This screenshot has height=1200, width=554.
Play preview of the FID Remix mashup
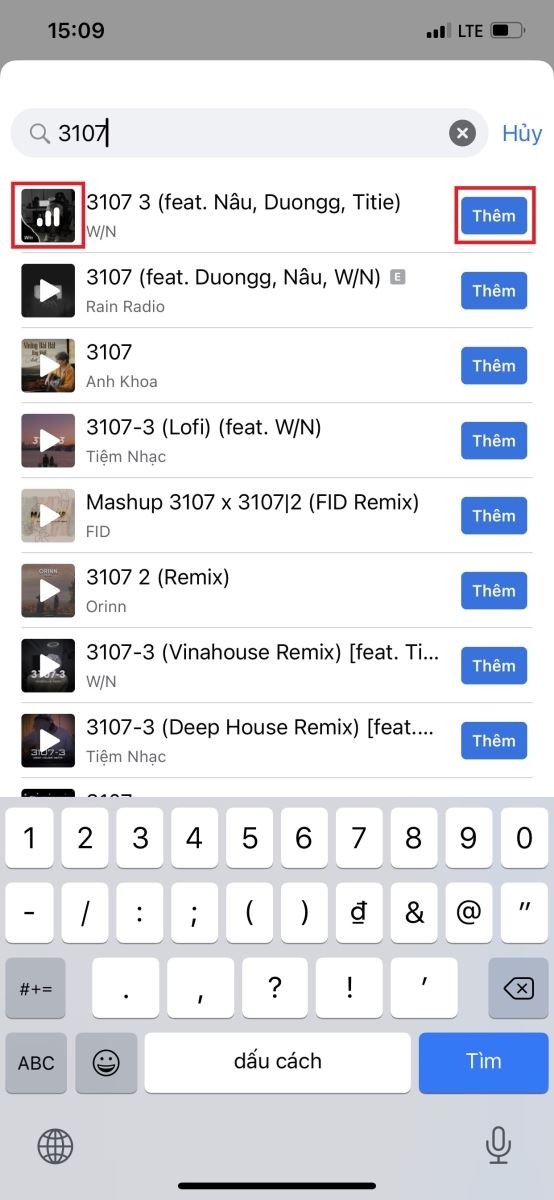coord(48,515)
